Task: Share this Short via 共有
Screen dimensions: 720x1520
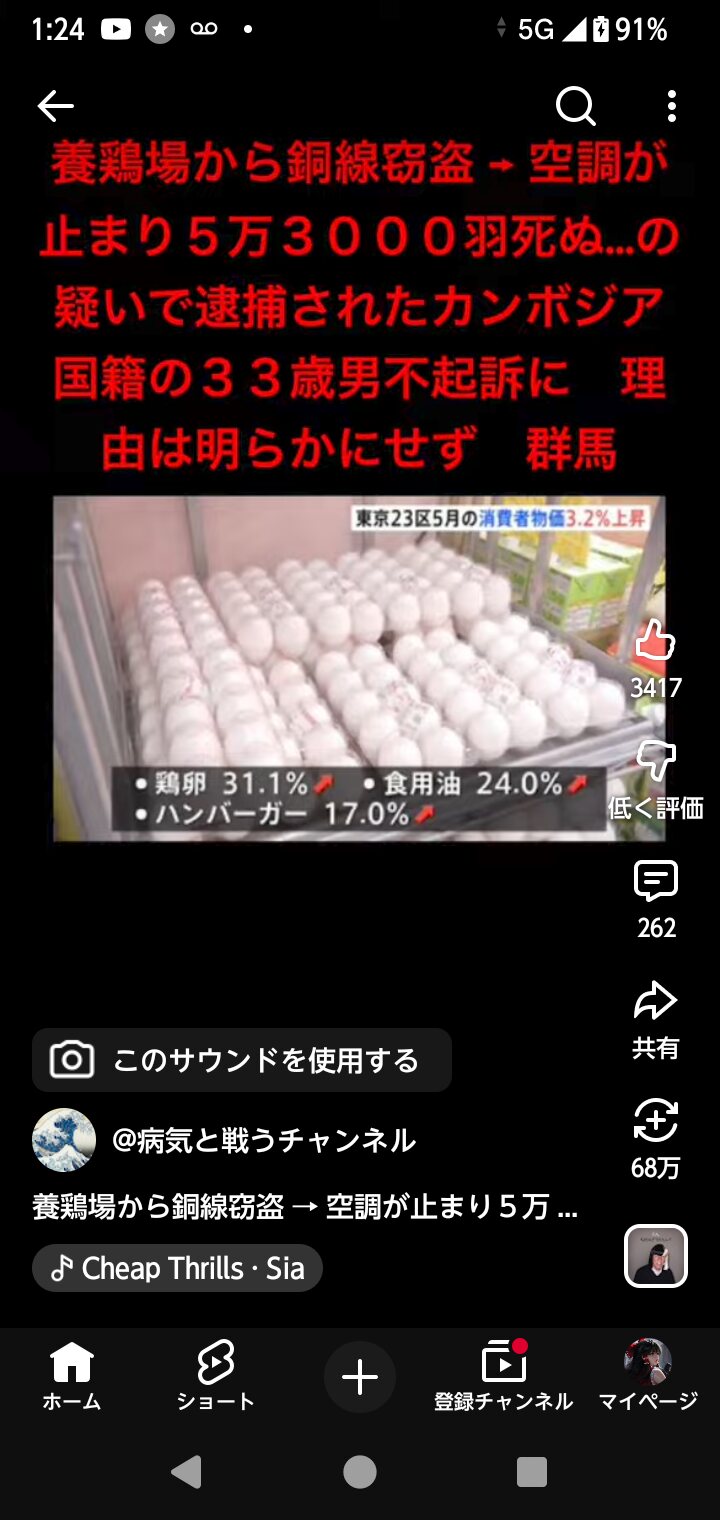Action: (656, 1002)
